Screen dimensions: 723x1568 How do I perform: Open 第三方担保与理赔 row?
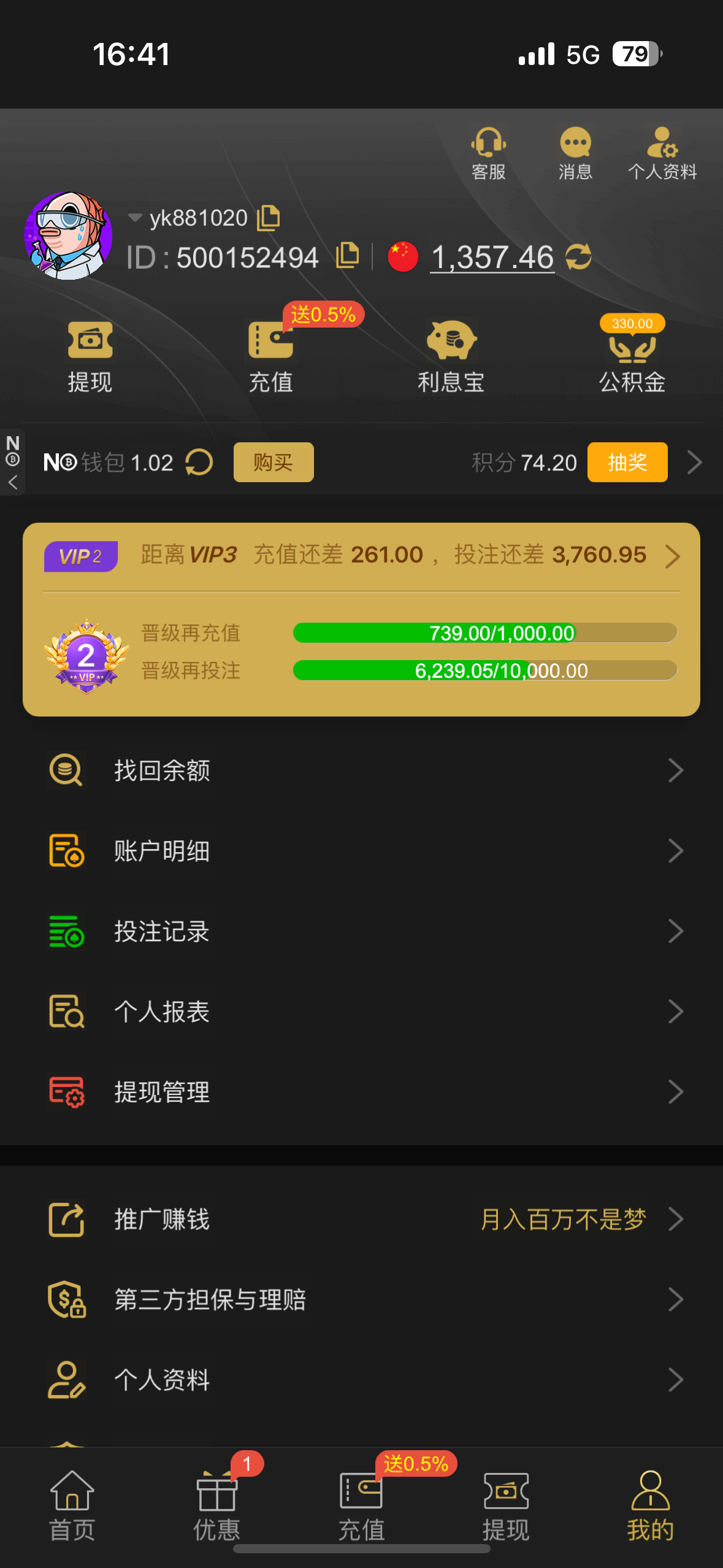click(x=361, y=1299)
